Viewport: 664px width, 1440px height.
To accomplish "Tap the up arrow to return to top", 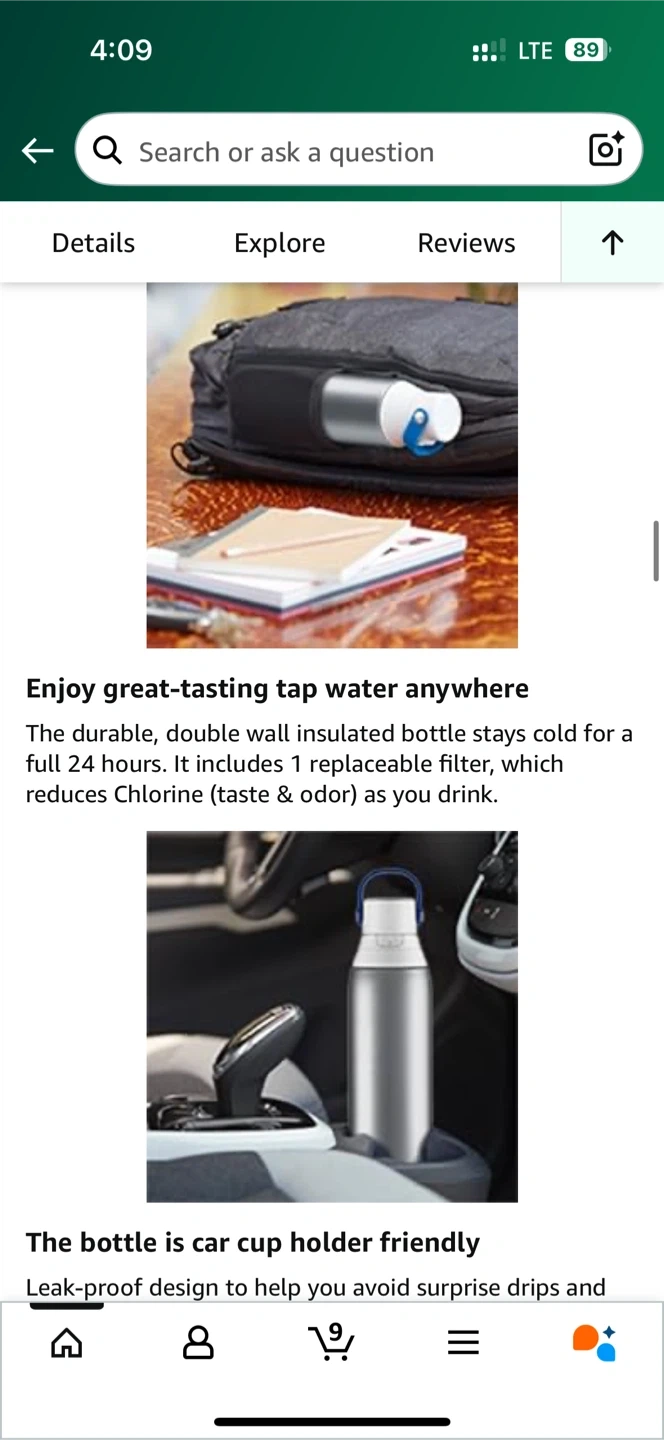I will point(612,243).
